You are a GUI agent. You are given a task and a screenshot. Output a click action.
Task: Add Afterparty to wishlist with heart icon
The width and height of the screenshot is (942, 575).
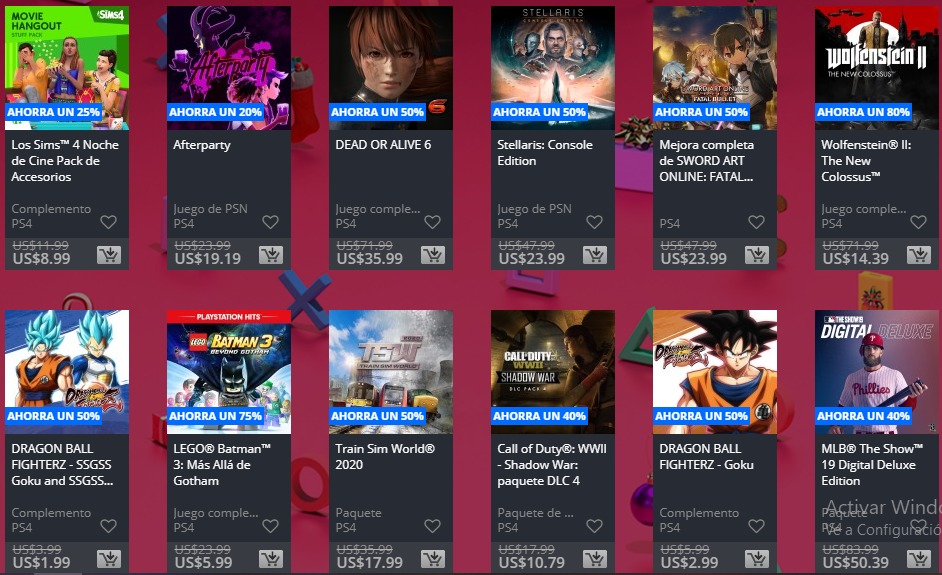pyautogui.click(x=270, y=222)
